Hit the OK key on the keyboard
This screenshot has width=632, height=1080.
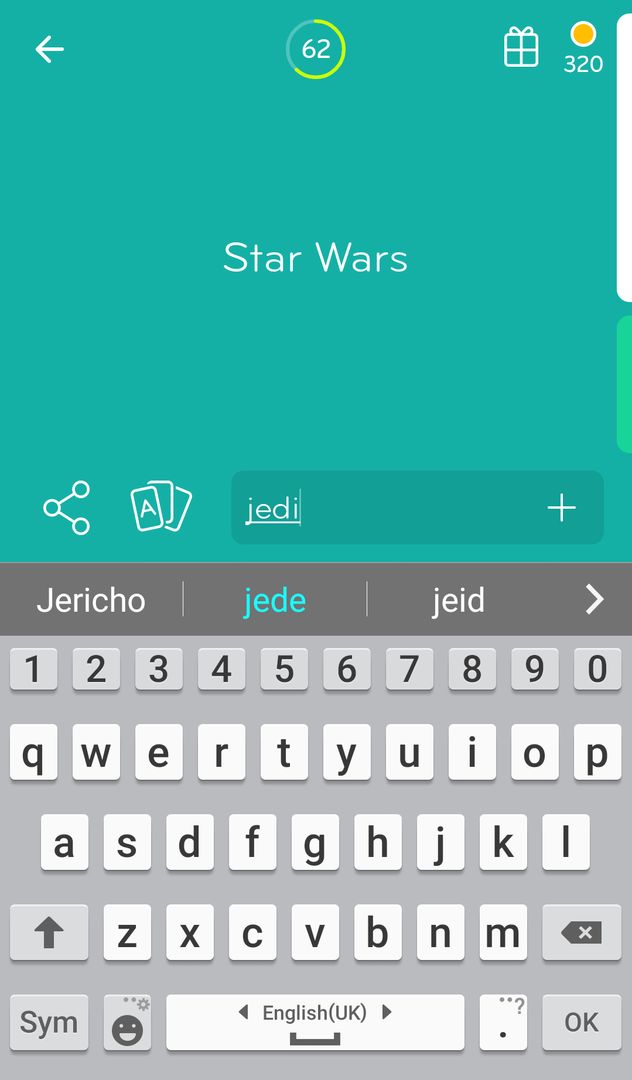point(581,1022)
